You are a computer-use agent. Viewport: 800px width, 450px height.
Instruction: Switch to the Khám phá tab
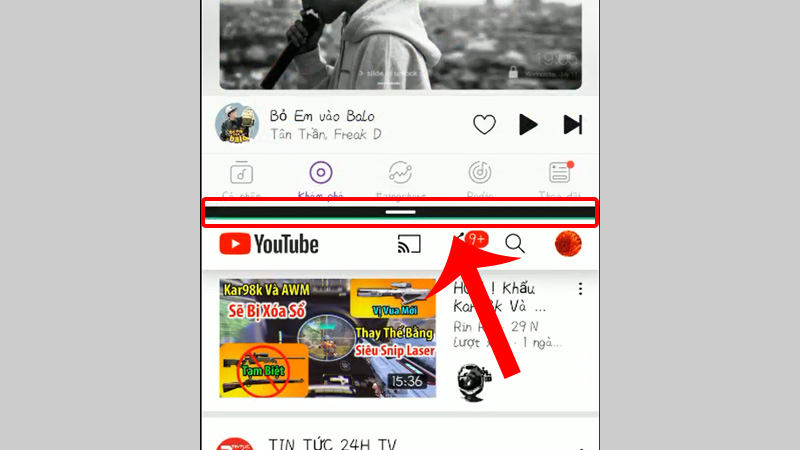pyautogui.click(x=321, y=178)
